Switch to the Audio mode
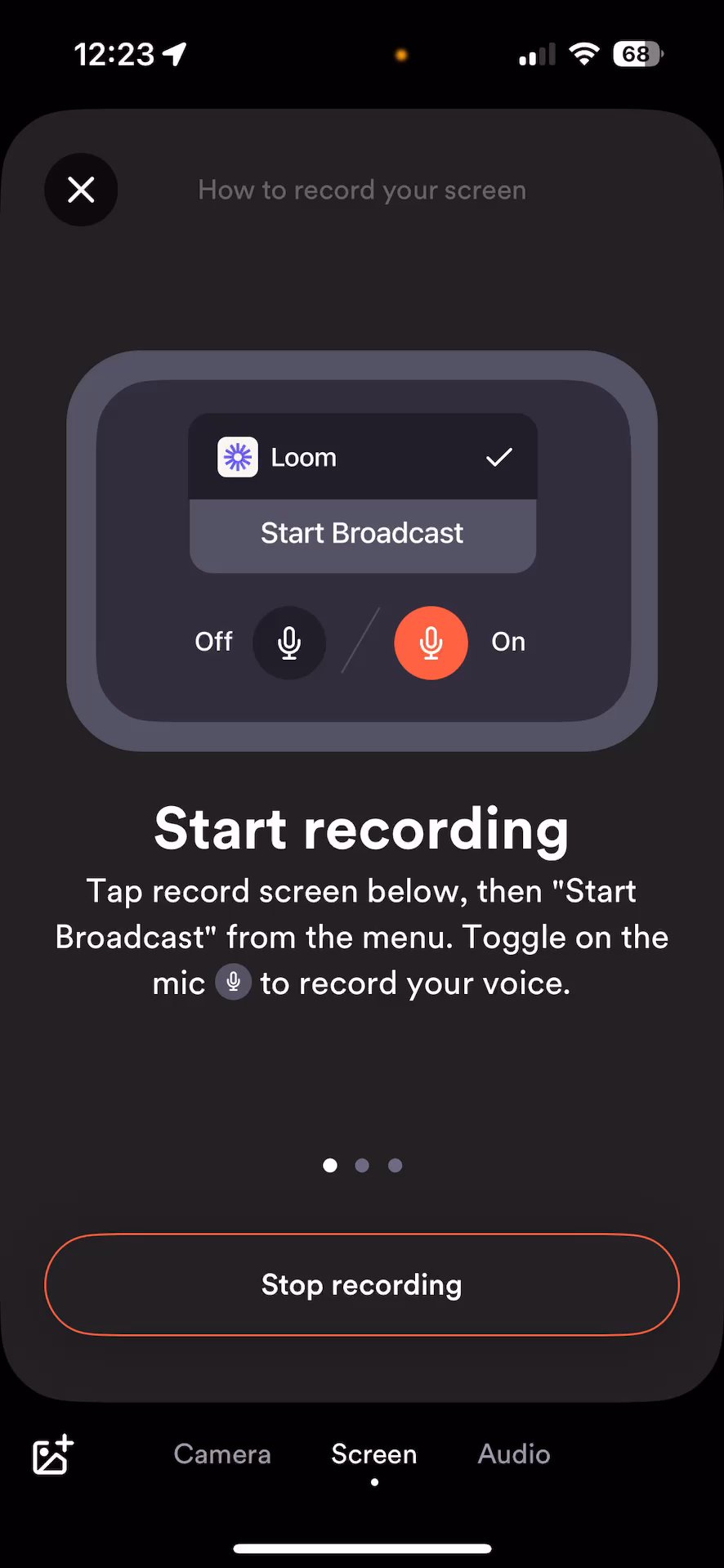This screenshot has width=724, height=1568. [x=514, y=1454]
